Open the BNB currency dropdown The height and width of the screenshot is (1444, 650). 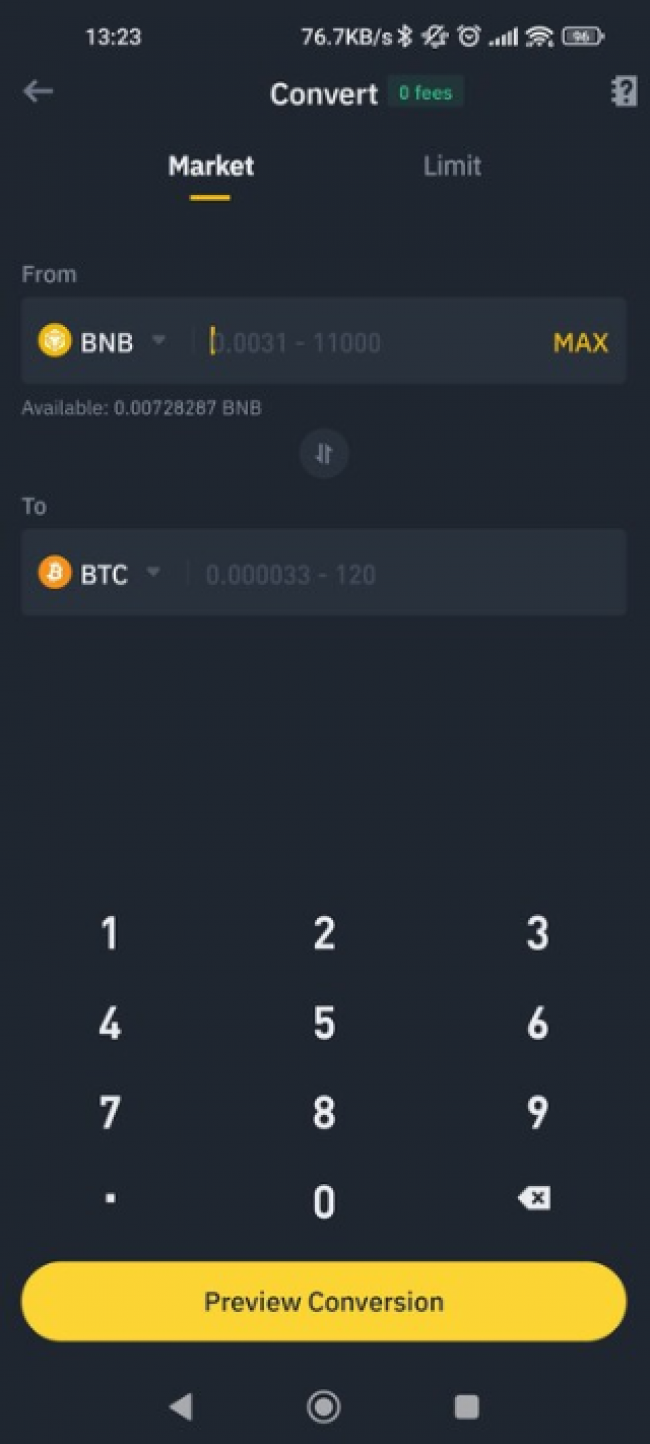103,342
